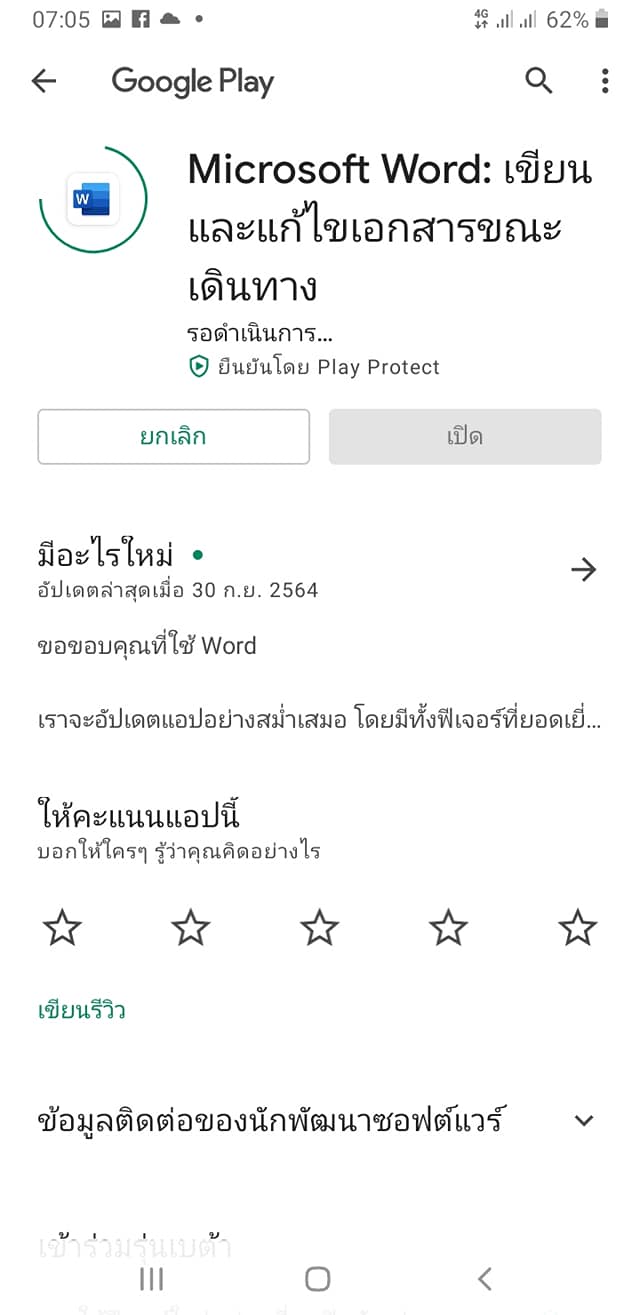Rate the app one star
Viewport: 640px width, 1315px height.
pos(62,929)
